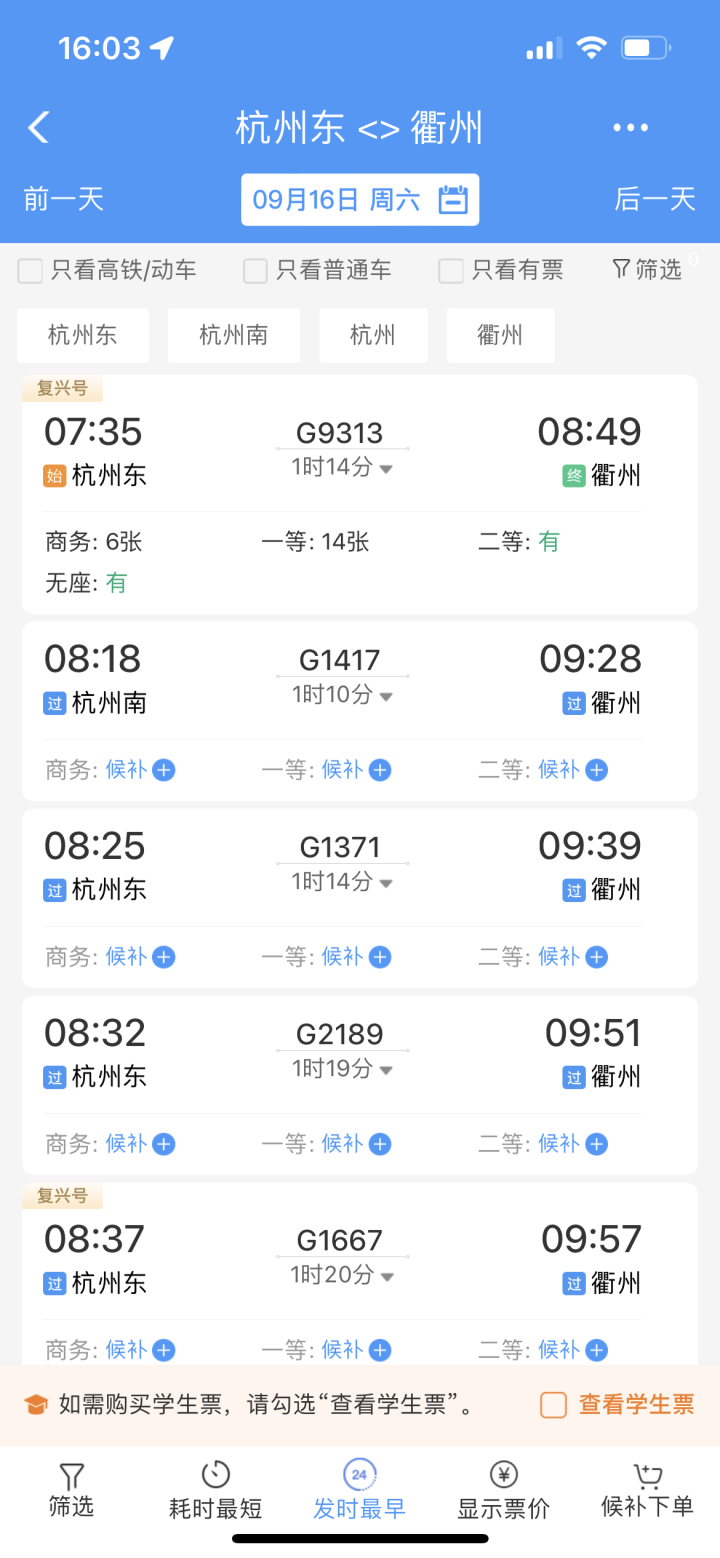Open 候补下单 in the bottom bar
Viewport: 720px width, 1558px height.
pos(648,1490)
